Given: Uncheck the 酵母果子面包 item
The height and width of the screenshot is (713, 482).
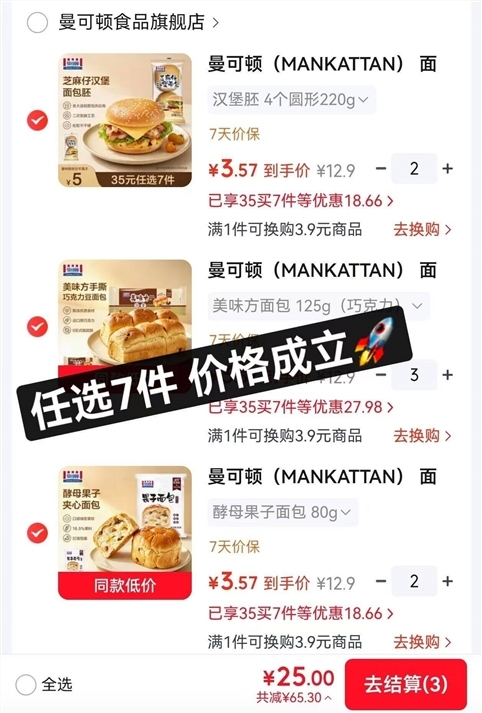Looking at the screenshot, I should (37, 533).
